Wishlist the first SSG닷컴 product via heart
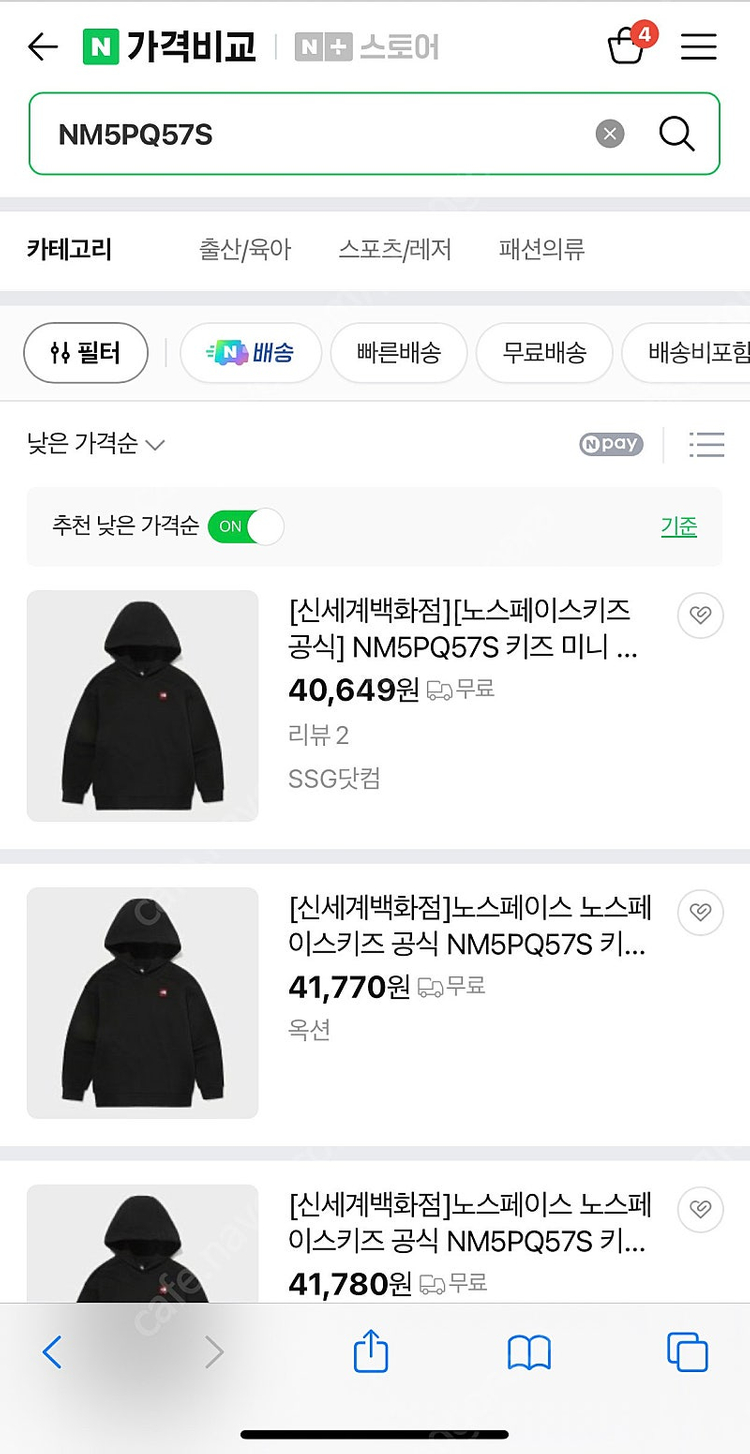 click(700, 616)
